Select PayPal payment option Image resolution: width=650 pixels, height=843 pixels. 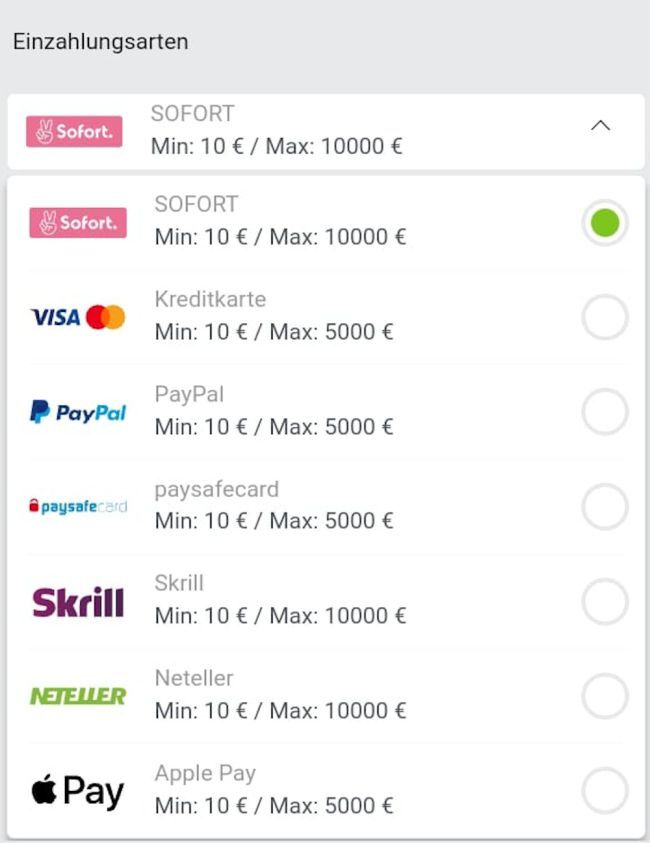(605, 412)
